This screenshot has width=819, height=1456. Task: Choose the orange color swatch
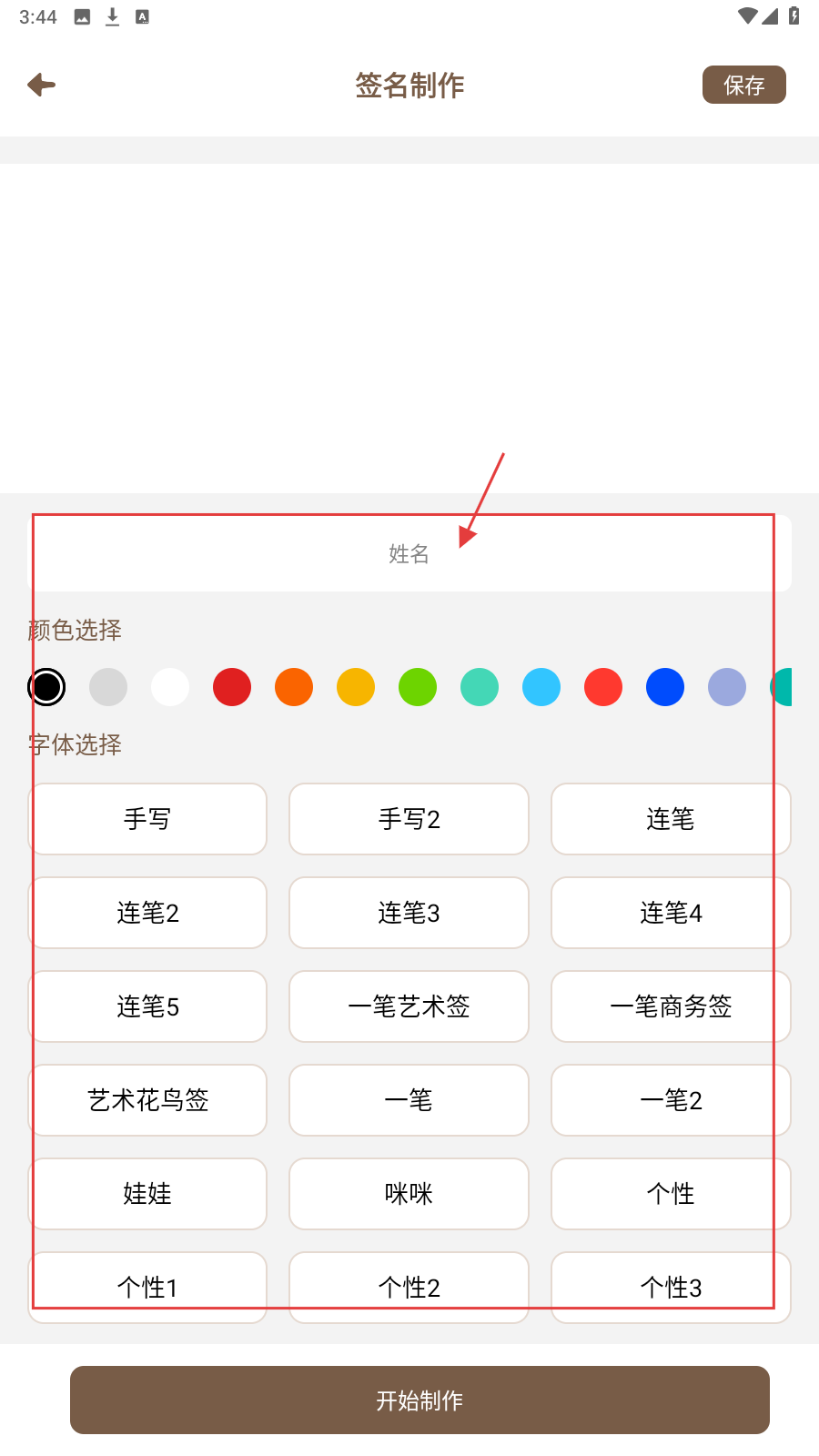[294, 687]
